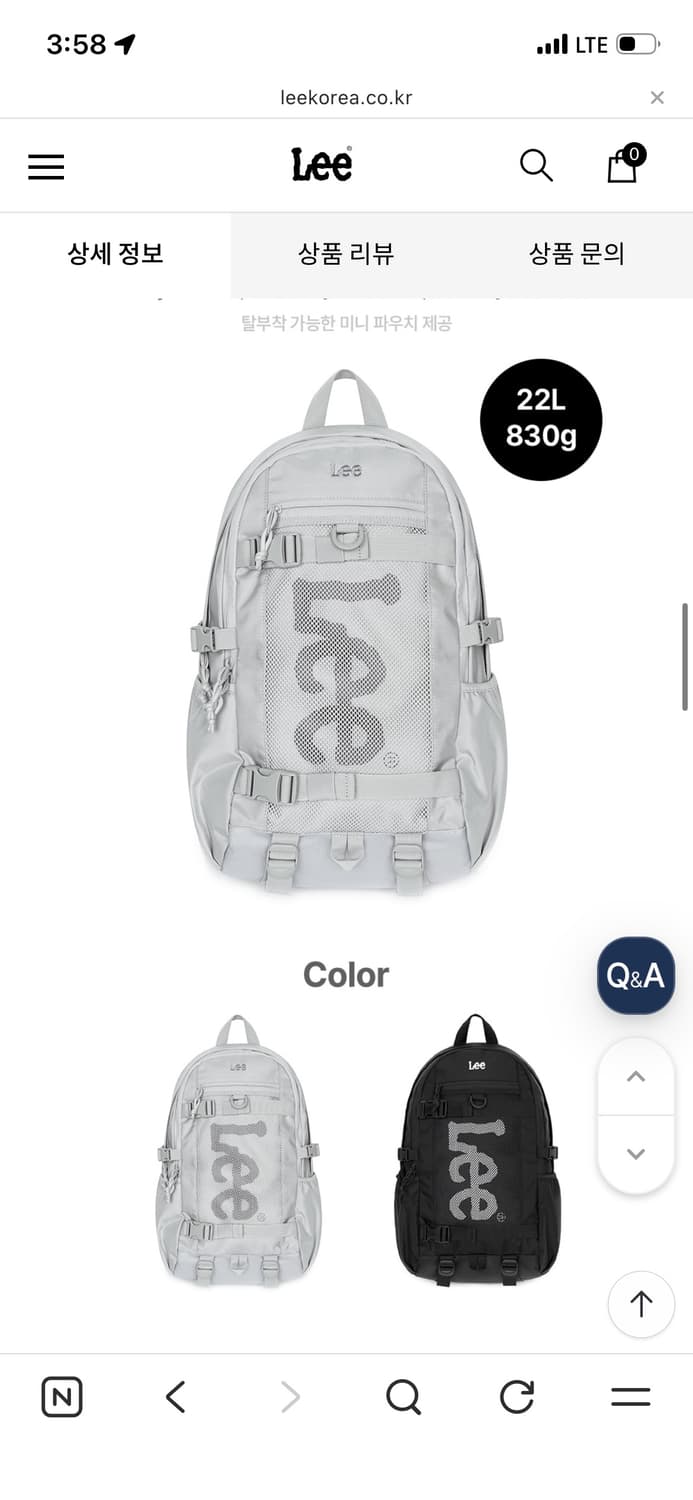Jump to top with the arrow button
This screenshot has width=693, height=1500.
[x=641, y=1304]
